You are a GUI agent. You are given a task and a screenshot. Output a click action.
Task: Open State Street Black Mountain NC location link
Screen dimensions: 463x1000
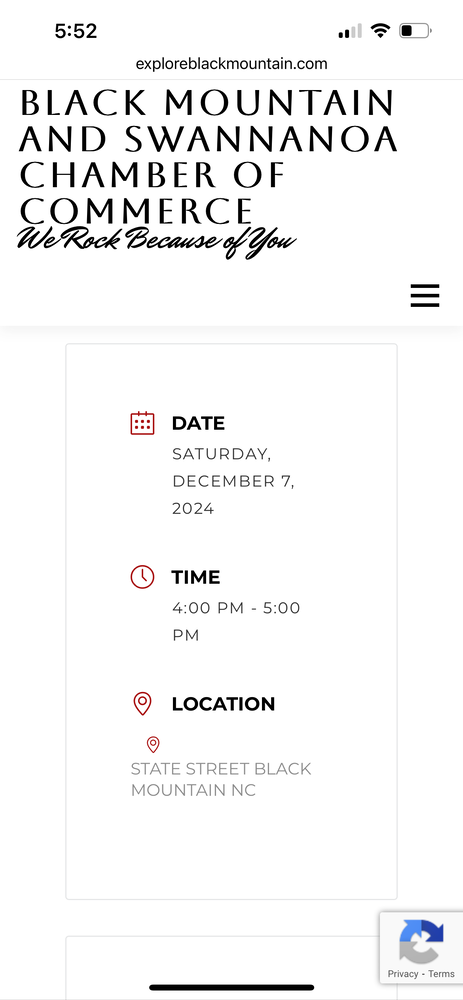(x=221, y=779)
